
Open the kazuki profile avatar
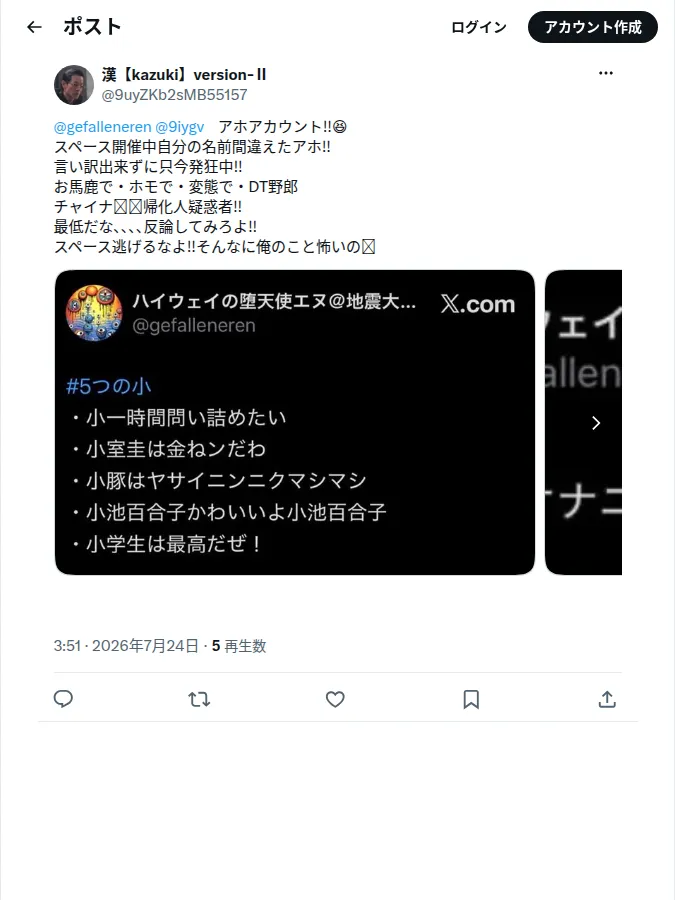pos(74,85)
